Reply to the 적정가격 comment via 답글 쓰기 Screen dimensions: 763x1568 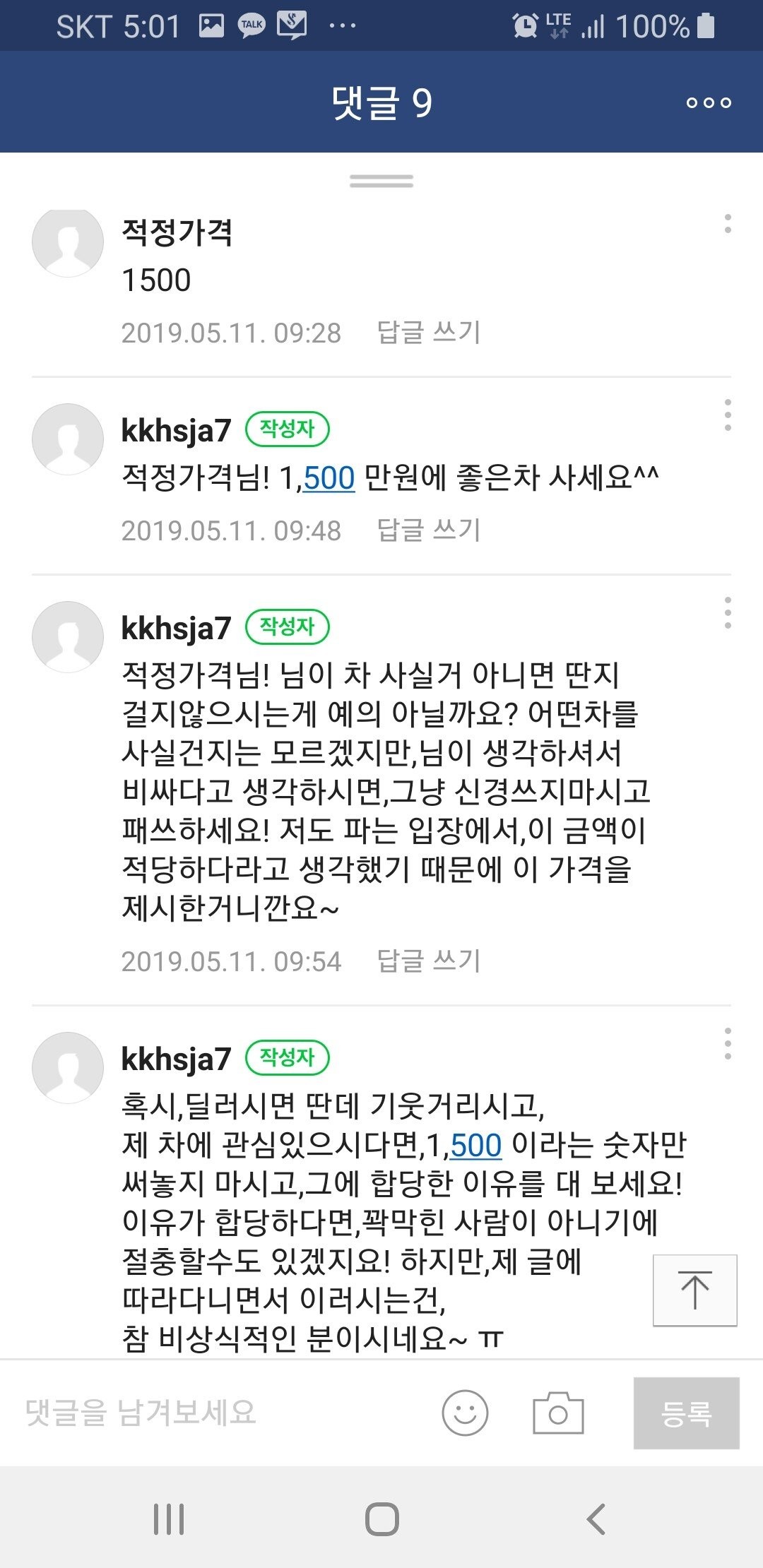click(x=428, y=333)
